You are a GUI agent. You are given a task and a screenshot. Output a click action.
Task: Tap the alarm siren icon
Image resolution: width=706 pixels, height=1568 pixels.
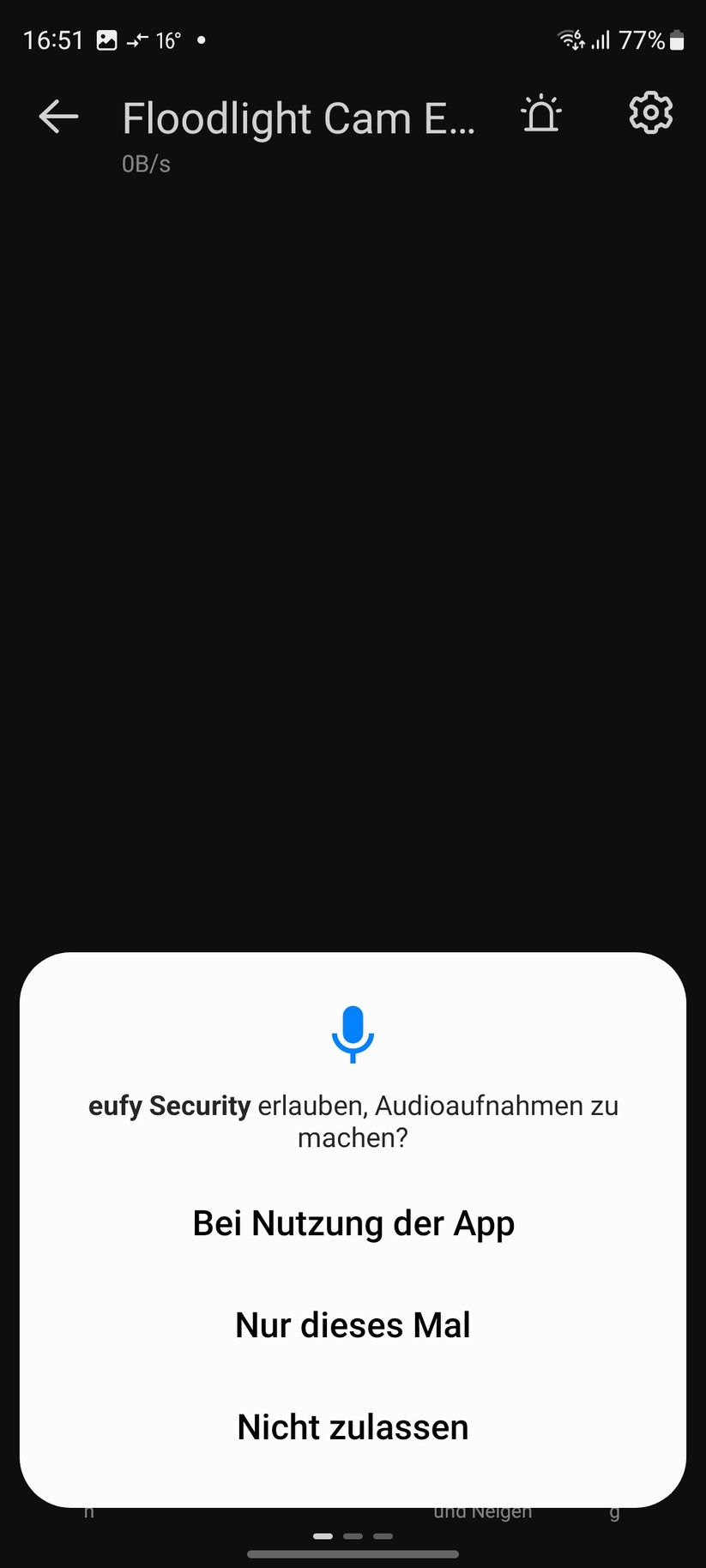[540, 112]
